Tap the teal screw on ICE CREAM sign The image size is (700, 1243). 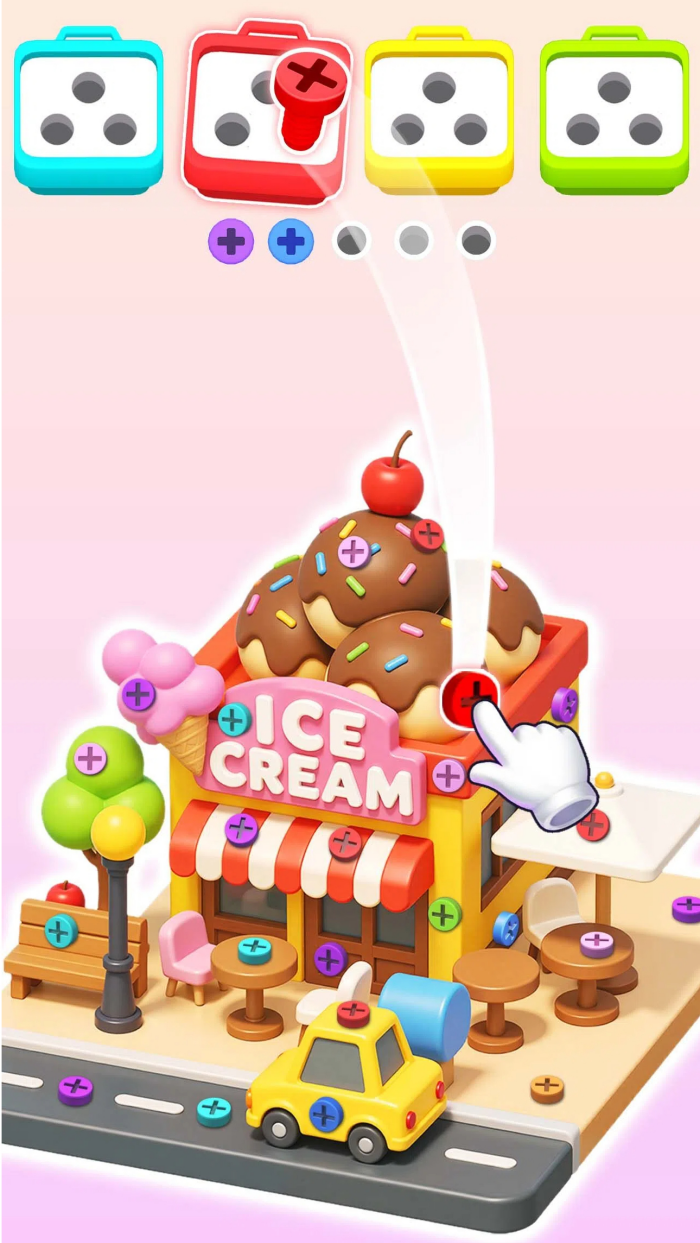(x=234, y=718)
